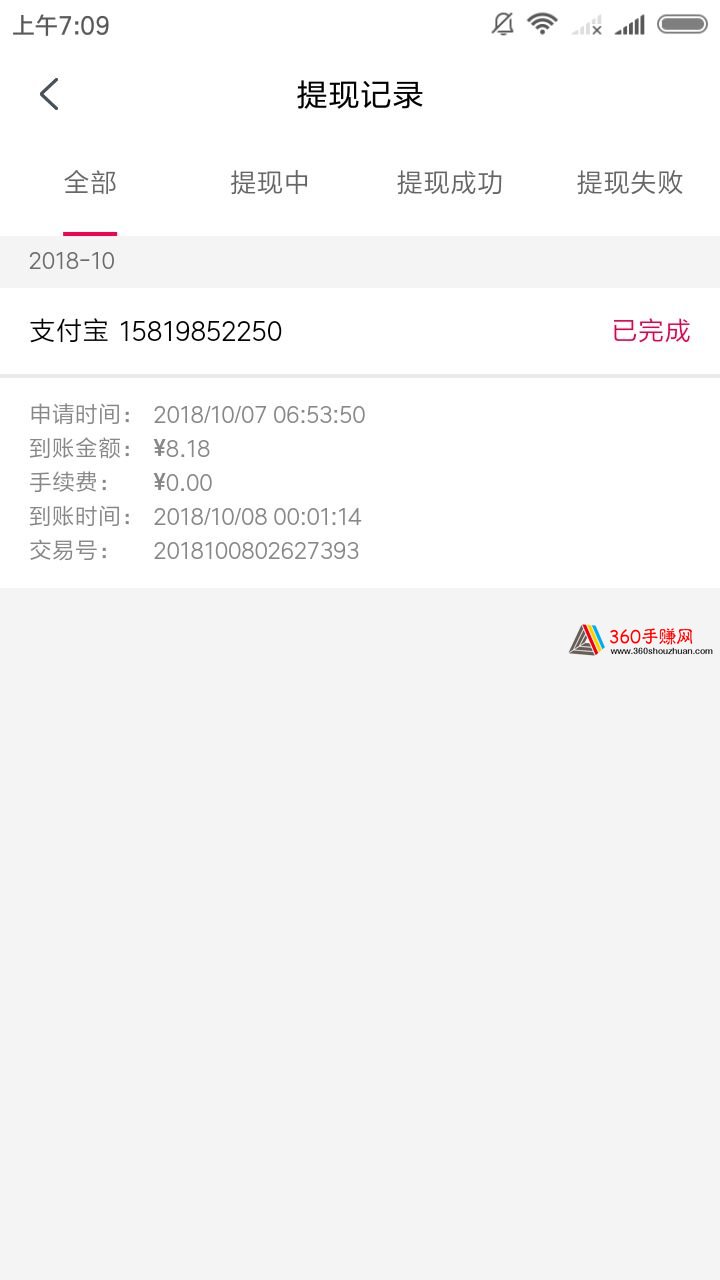Go back using the top-left arrow

(x=49, y=94)
